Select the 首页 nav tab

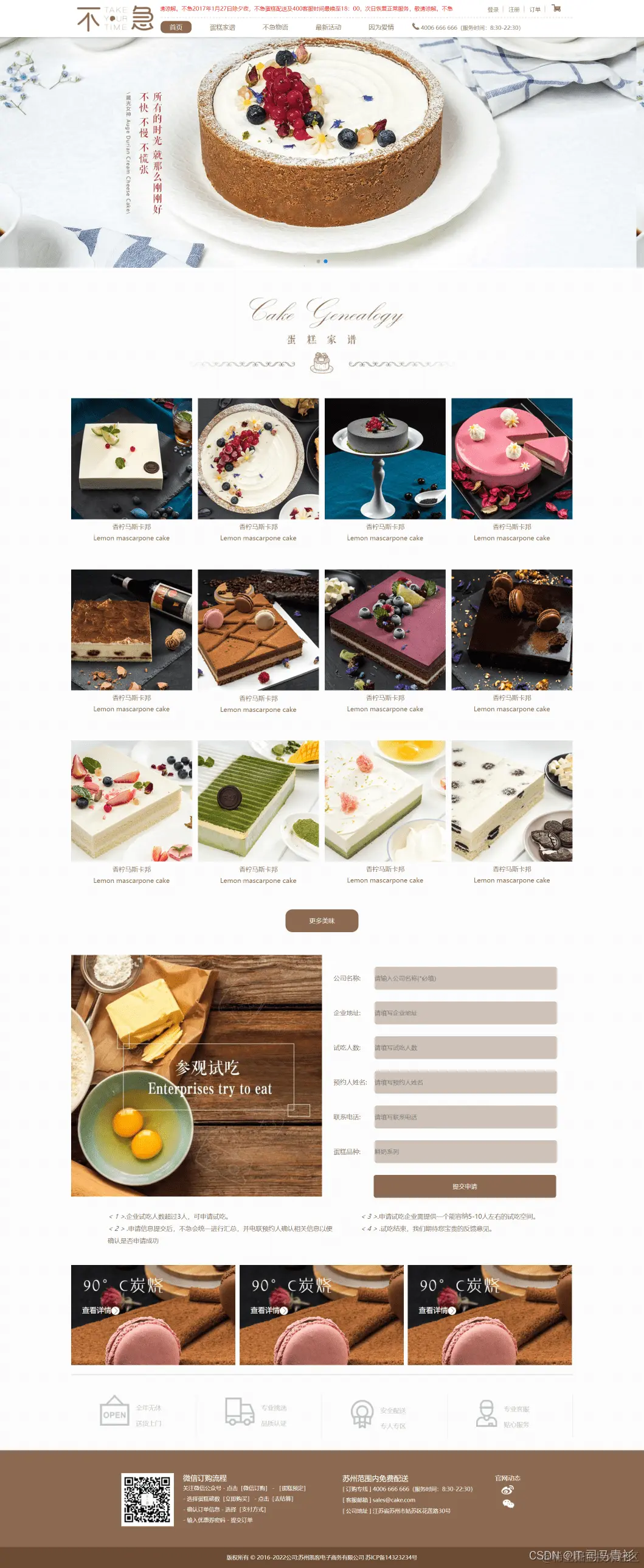coord(176,27)
